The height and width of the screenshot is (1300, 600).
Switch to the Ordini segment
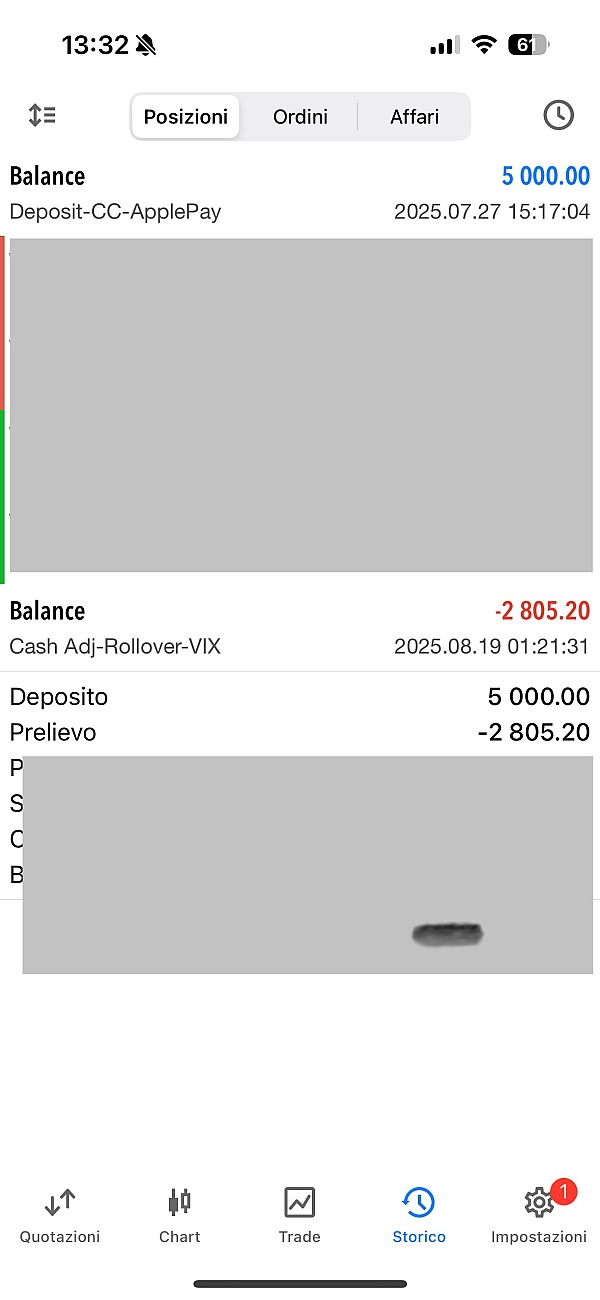pos(300,117)
